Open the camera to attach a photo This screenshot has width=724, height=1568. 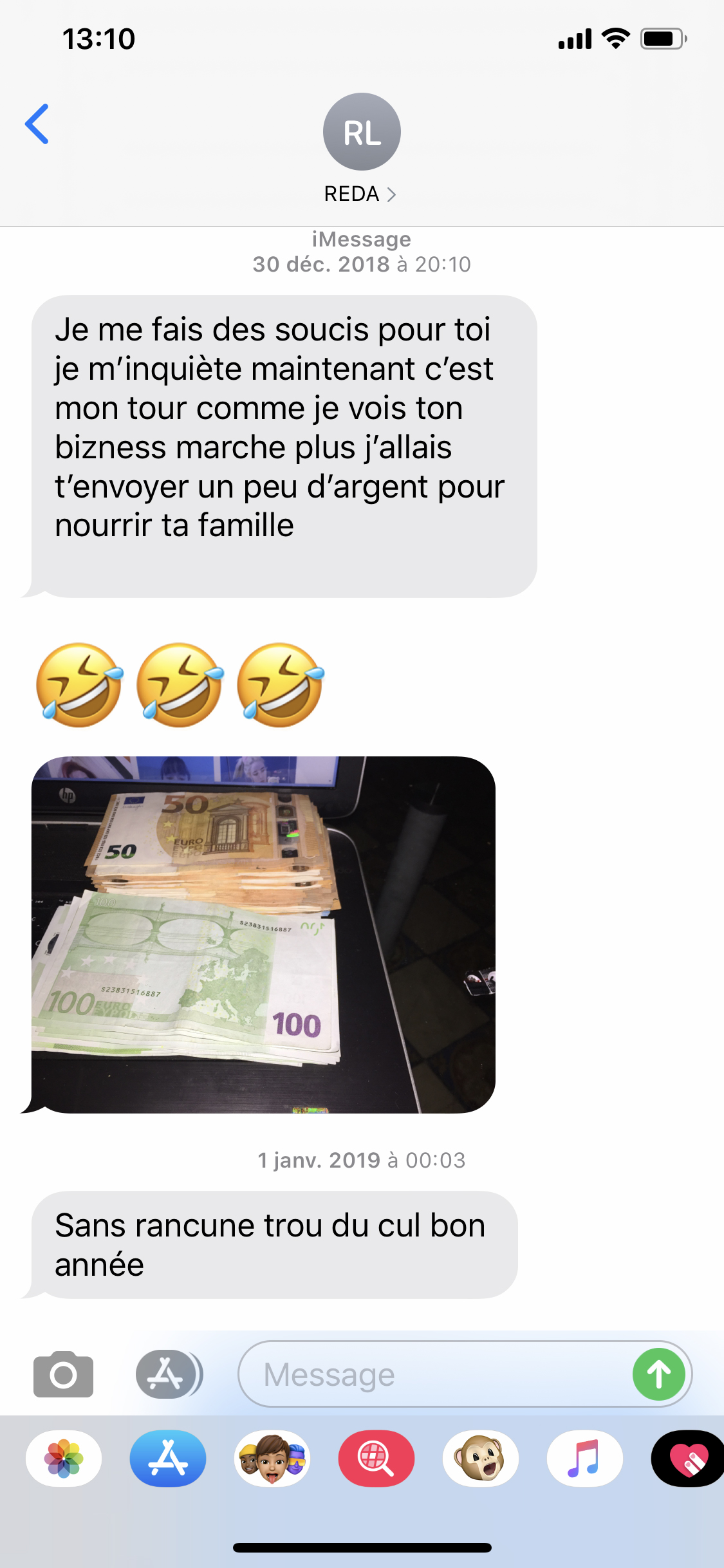tap(63, 1374)
